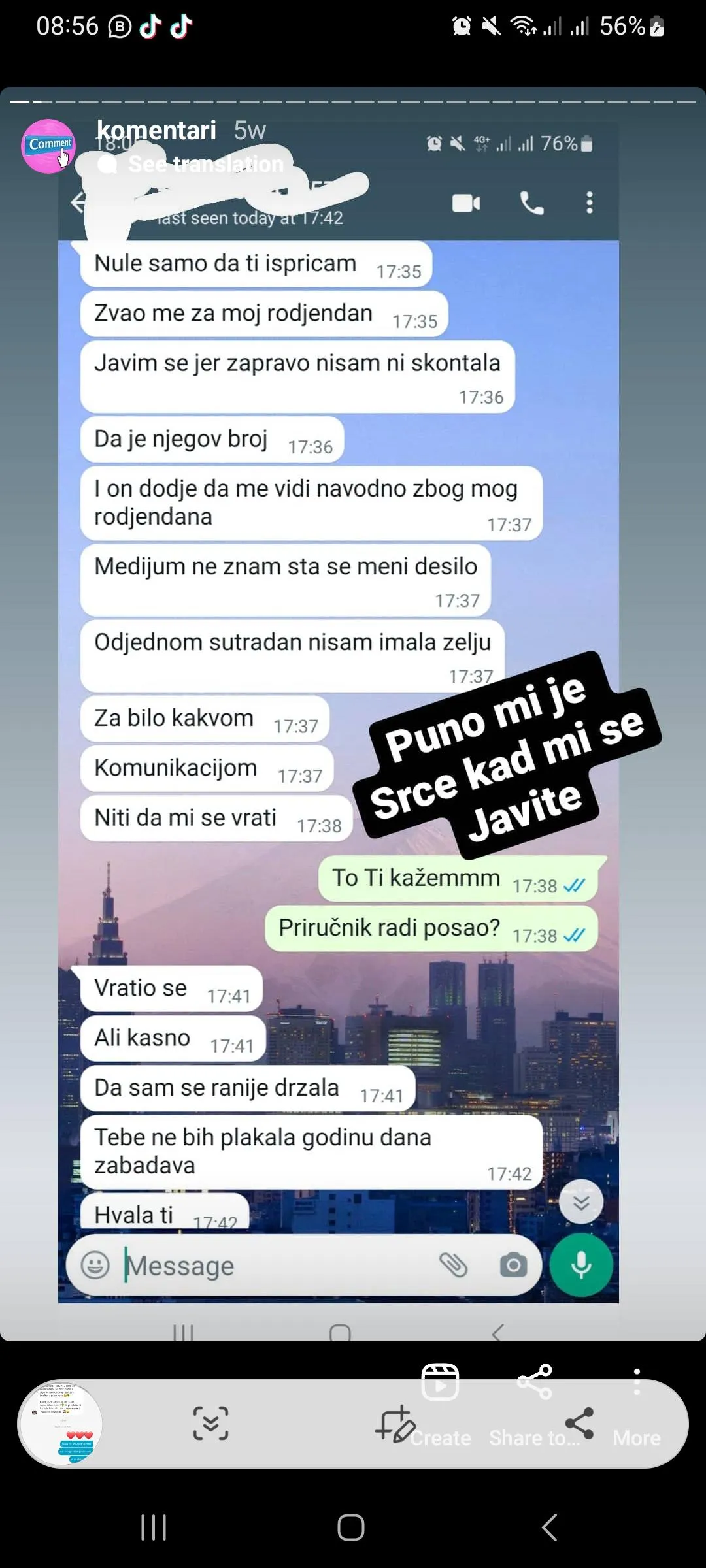Open the komentari highlight profile picture
706x1568 pixels.
point(48,146)
